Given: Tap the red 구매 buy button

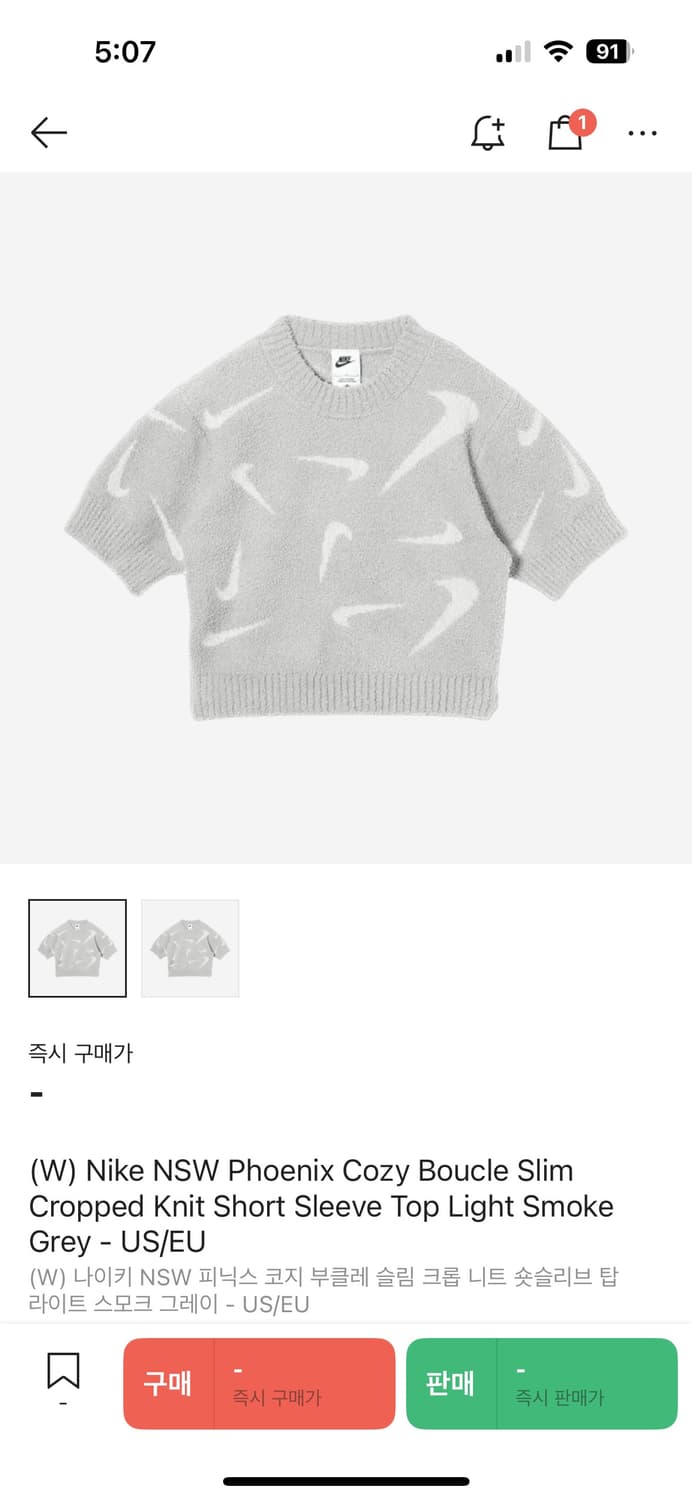Looking at the screenshot, I should 259,1383.
